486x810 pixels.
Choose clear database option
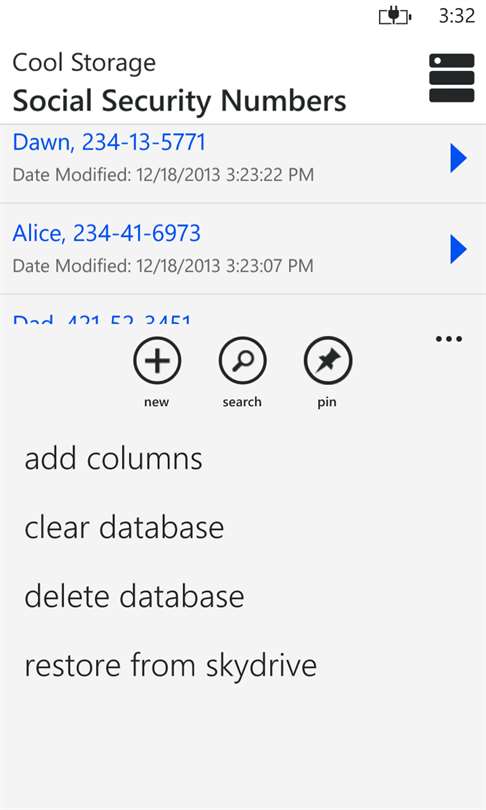pos(124,527)
